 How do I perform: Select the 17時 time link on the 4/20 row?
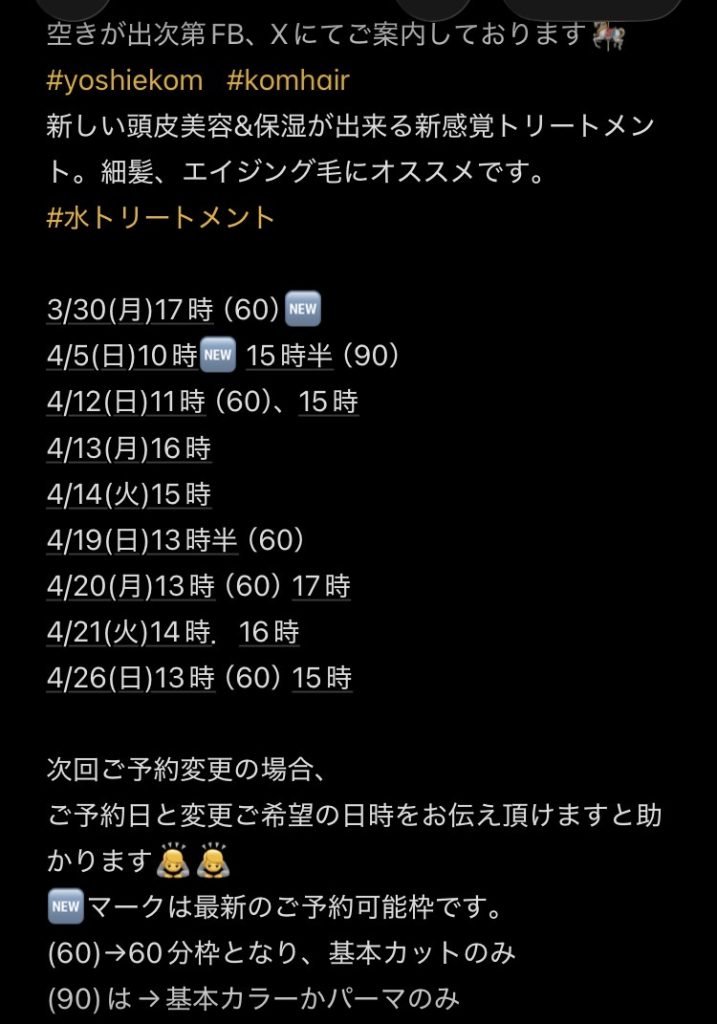coord(321,586)
